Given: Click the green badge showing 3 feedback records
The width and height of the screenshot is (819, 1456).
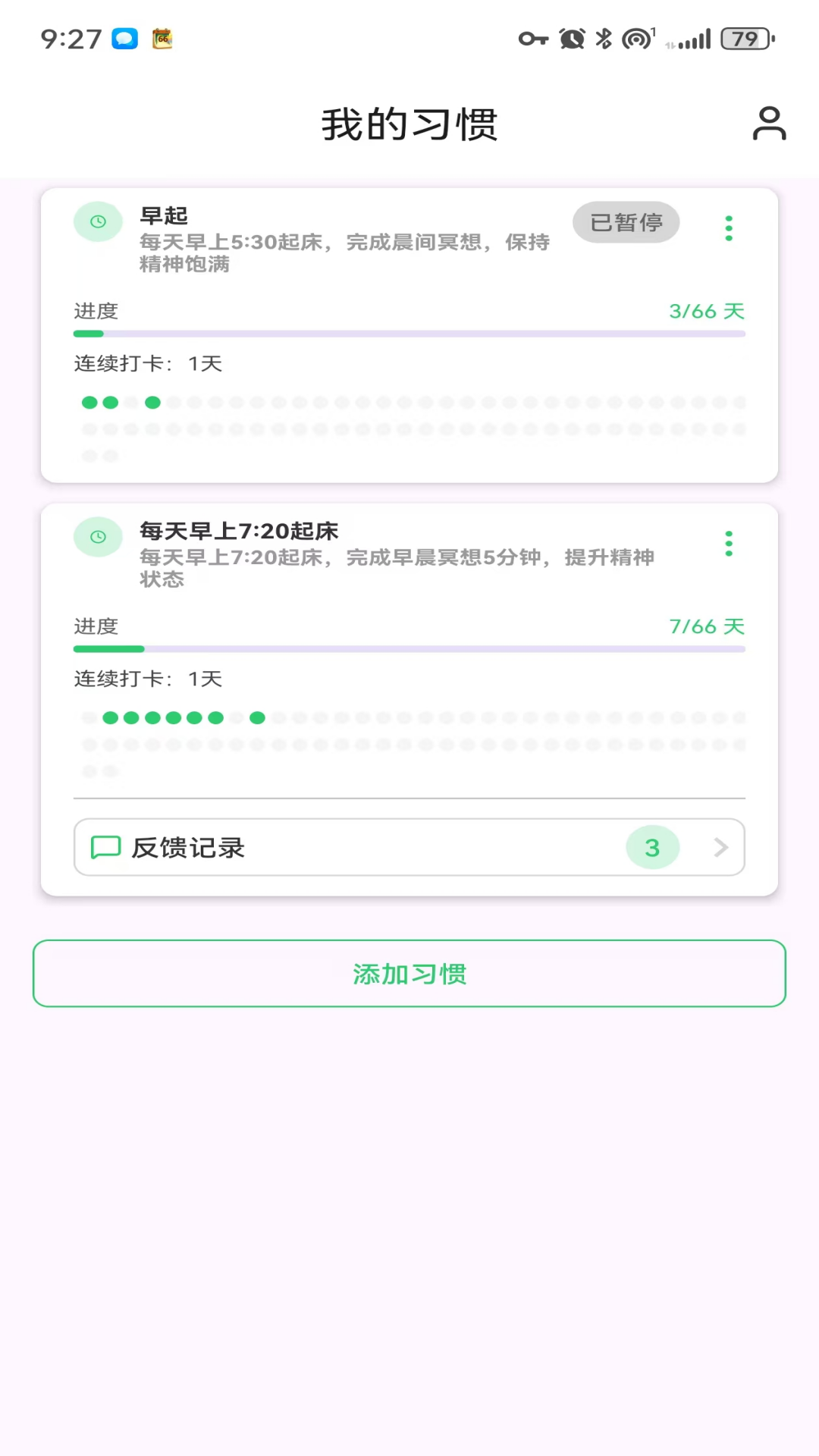Looking at the screenshot, I should click(652, 847).
